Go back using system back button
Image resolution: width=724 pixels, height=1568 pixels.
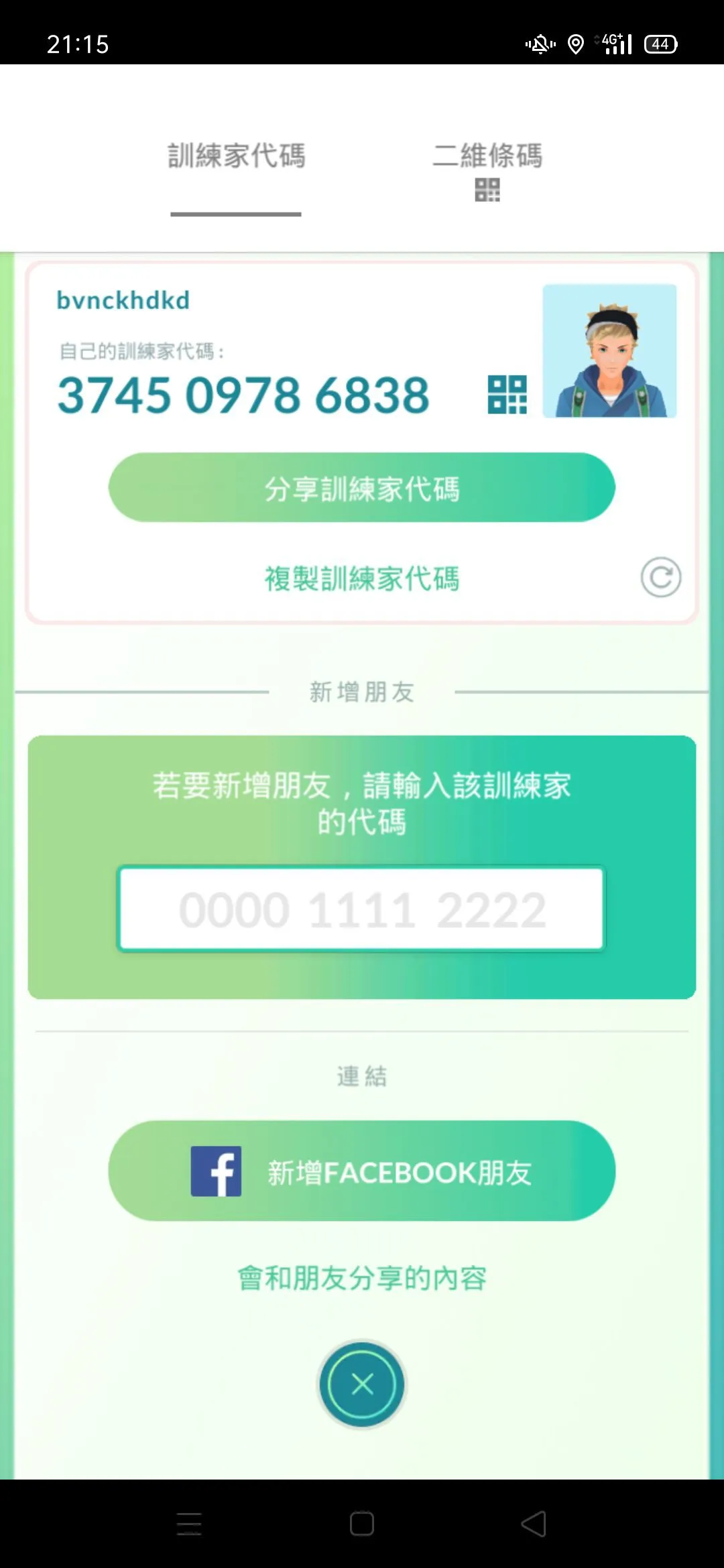(534, 1524)
